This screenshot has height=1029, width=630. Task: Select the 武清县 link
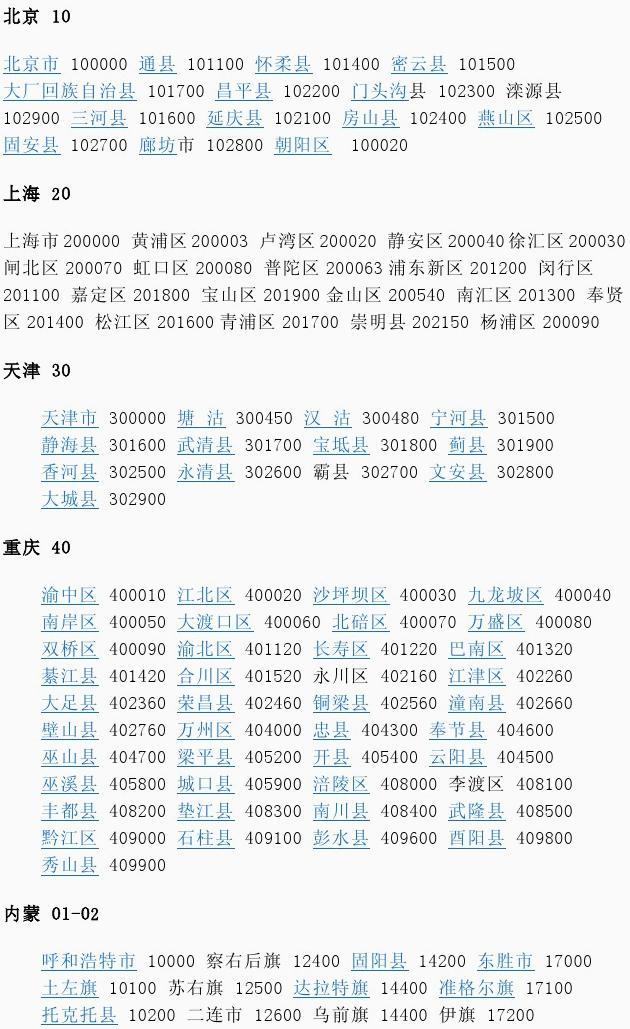tap(205, 445)
